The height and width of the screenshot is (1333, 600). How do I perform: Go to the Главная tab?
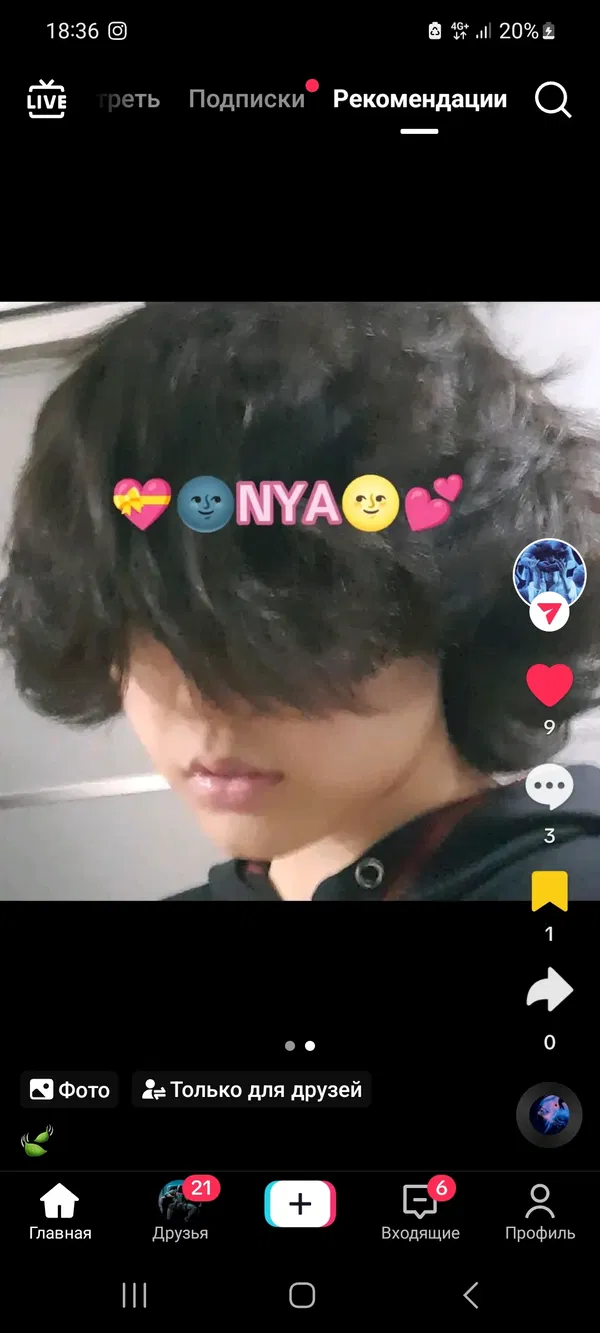pyautogui.click(x=60, y=1212)
